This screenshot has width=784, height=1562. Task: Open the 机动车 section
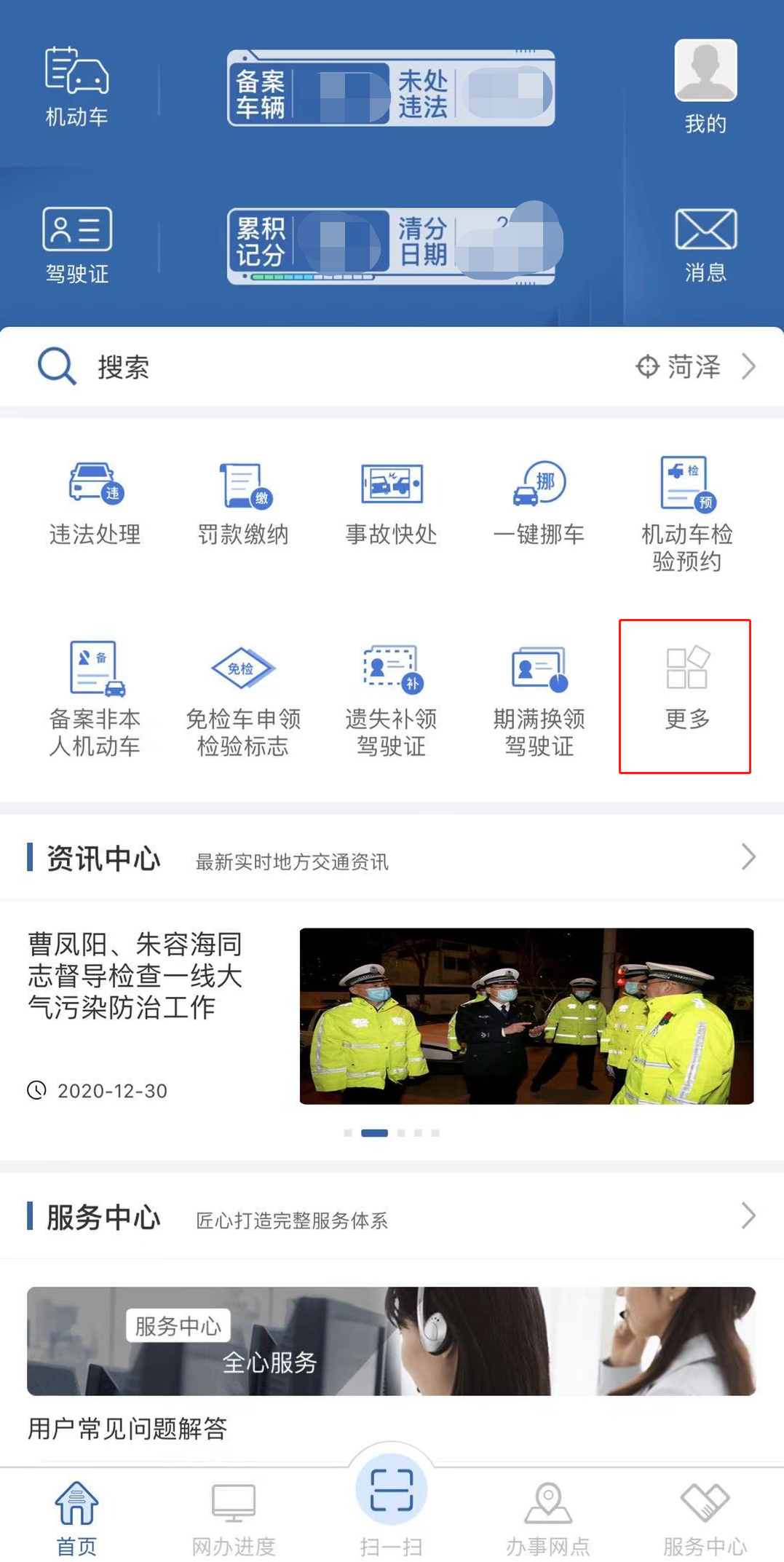(76, 86)
